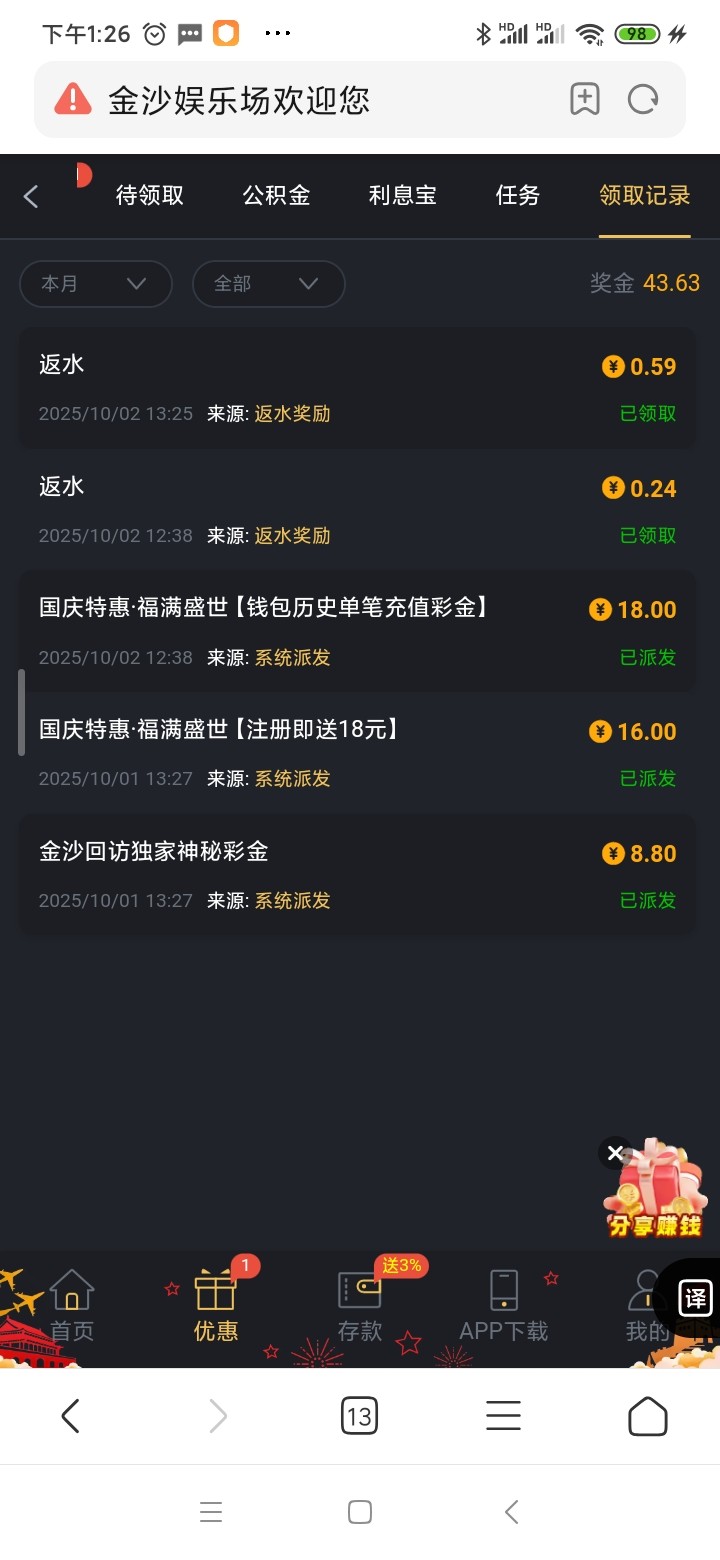Switch to the 我的 profile tab

645,1305
